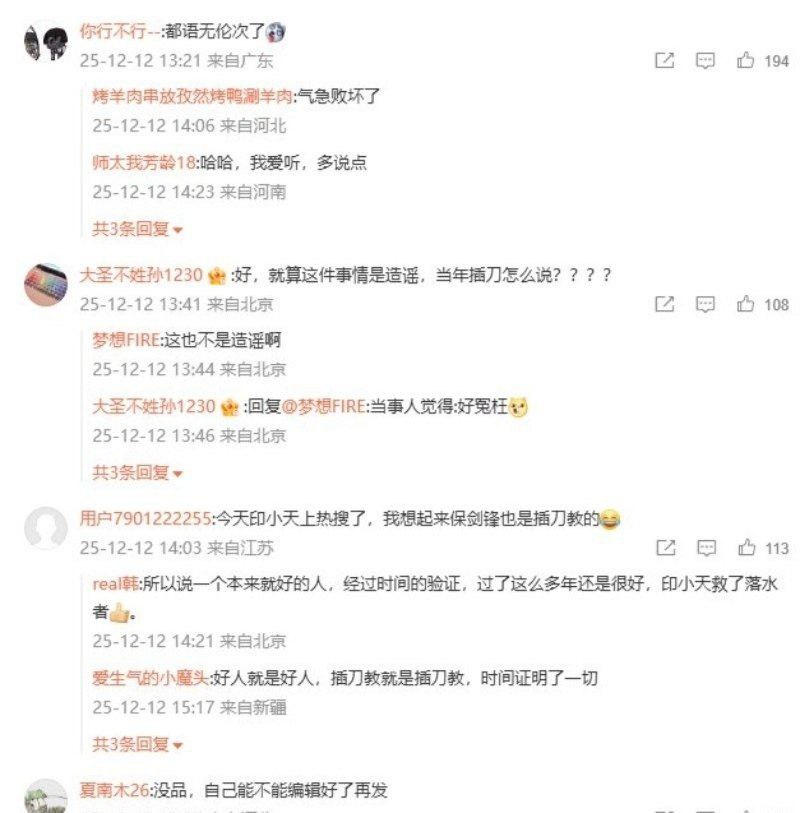Open reply icon on 大圣不姓孙1230's comment
The width and height of the screenshot is (800, 813).
click(x=706, y=304)
